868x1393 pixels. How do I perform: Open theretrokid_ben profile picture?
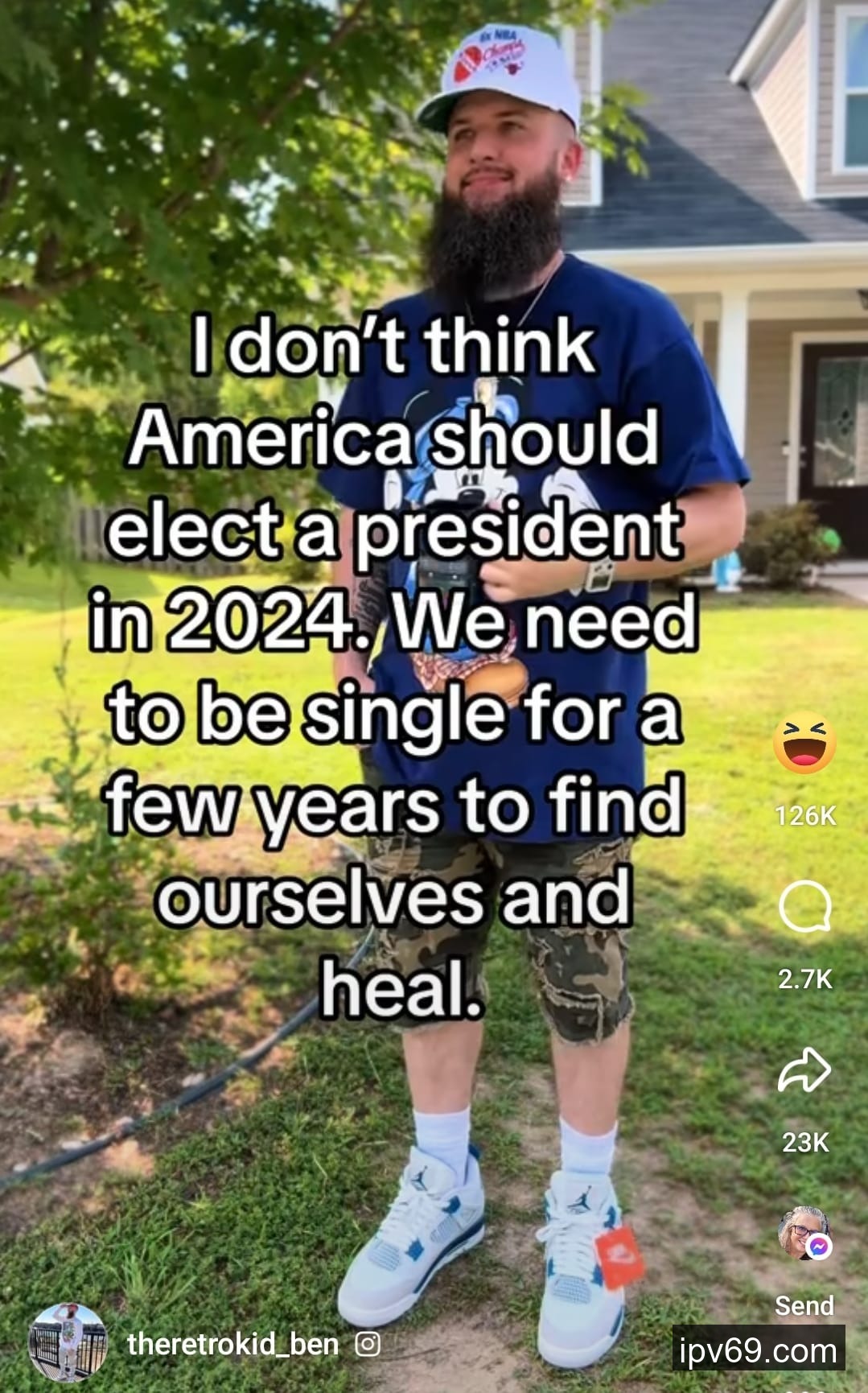click(x=68, y=1343)
